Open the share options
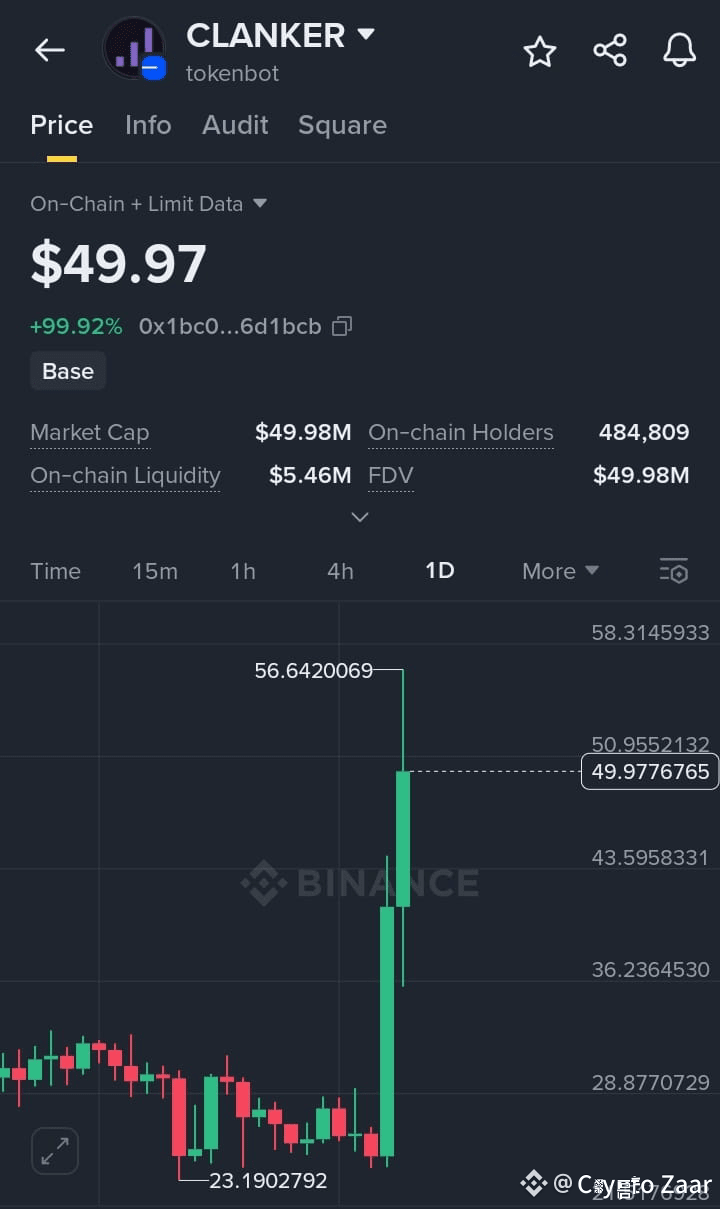The height and width of the screenshot is (1209, 720). coord(610,50)
